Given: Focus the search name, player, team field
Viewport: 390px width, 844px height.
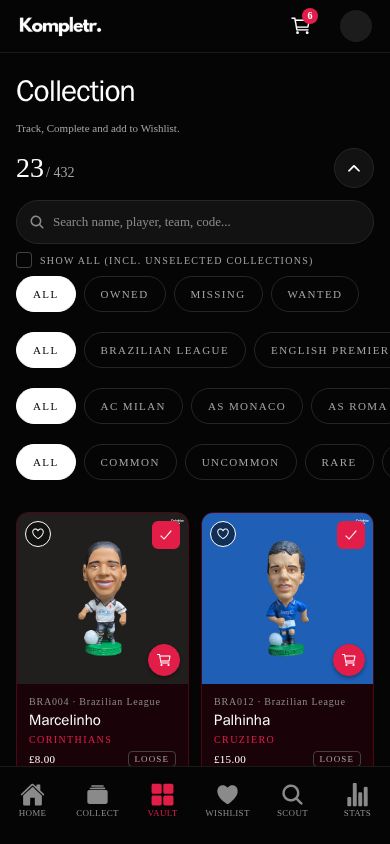Looking at the screenshot, I should [x=195, y=222].
